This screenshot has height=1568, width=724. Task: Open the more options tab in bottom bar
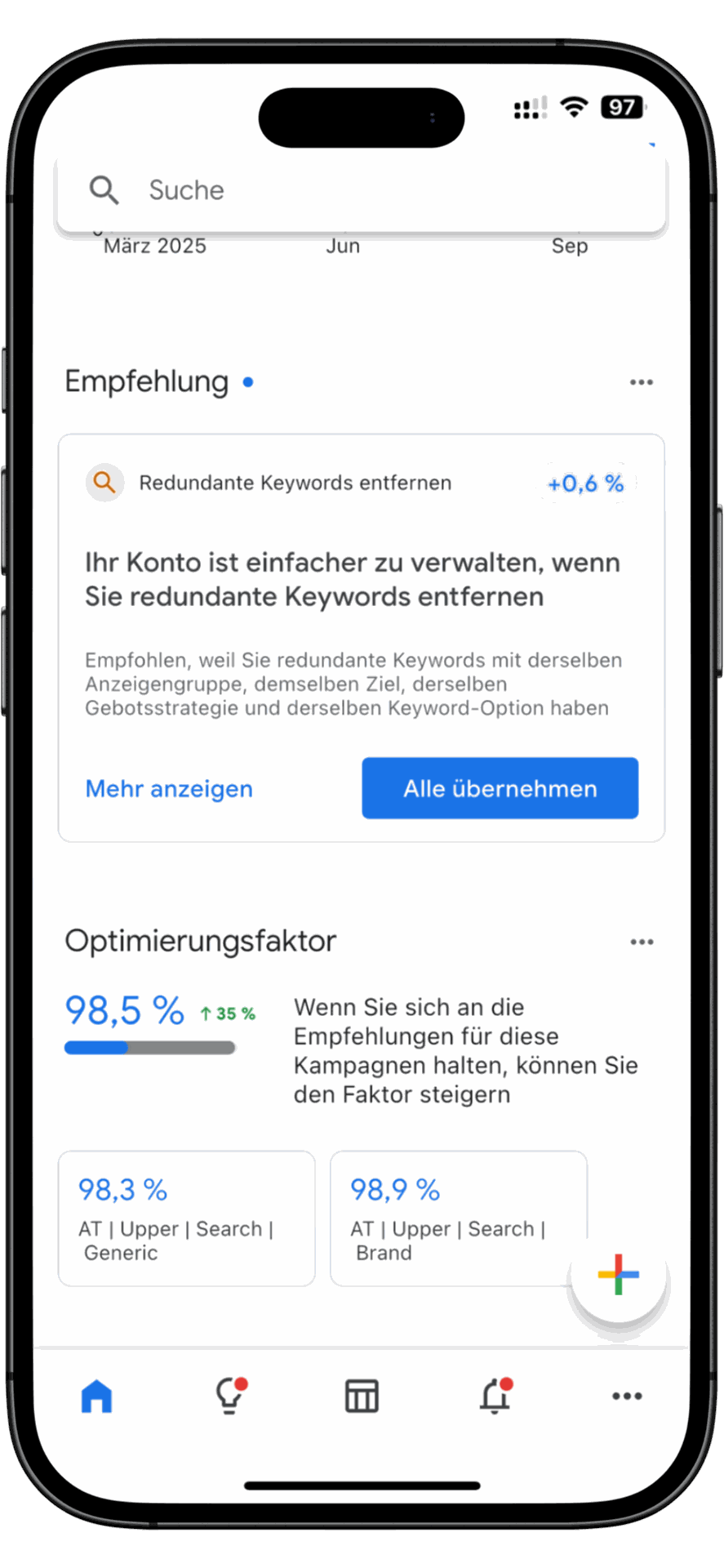pyautogui.click(x=627, y=1396)
